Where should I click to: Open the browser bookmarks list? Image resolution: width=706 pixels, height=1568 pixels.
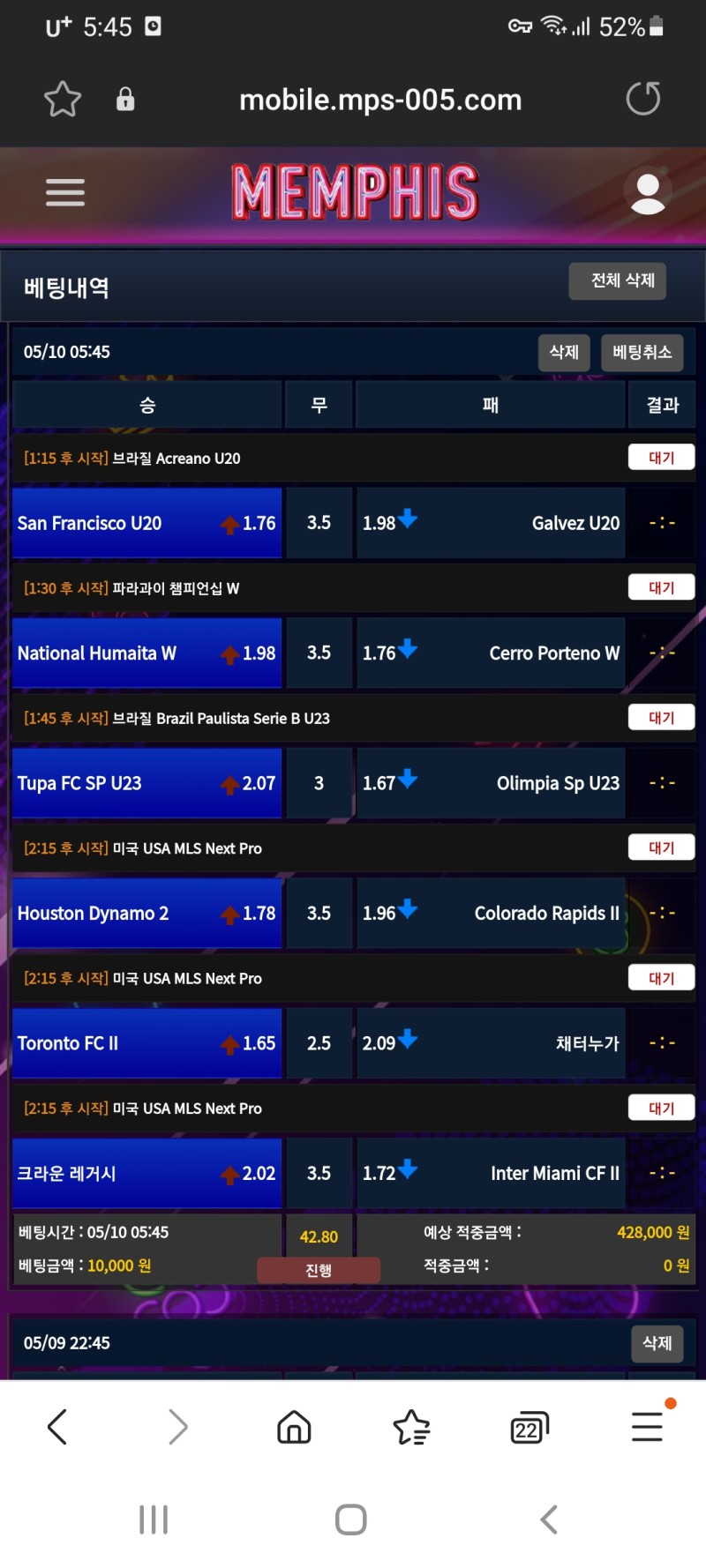(x=411, y=1426)
